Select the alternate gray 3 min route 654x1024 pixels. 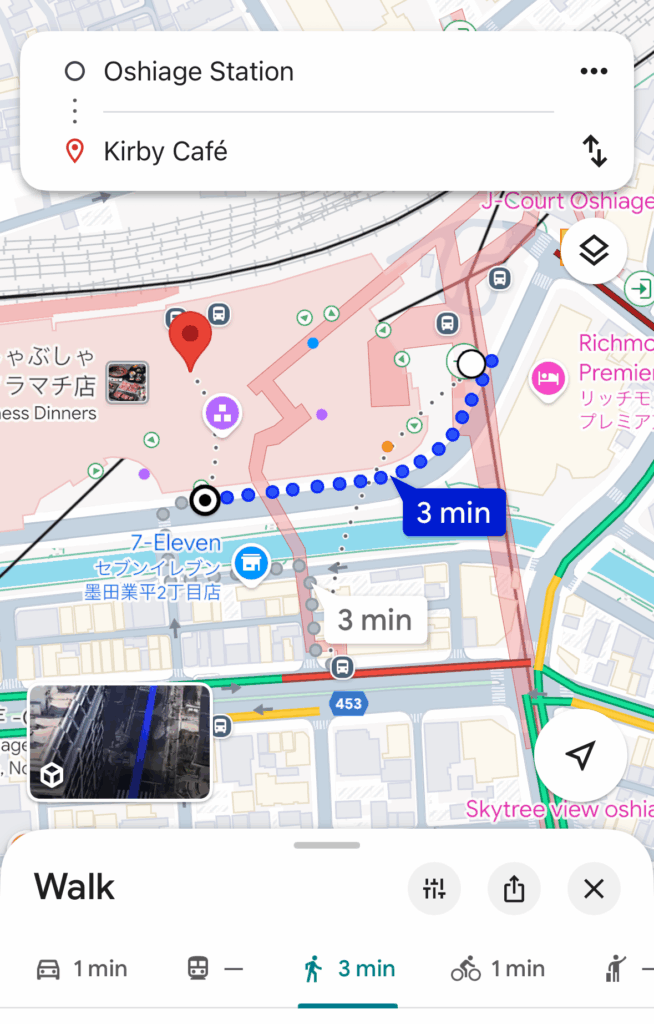tap(372, 620)
